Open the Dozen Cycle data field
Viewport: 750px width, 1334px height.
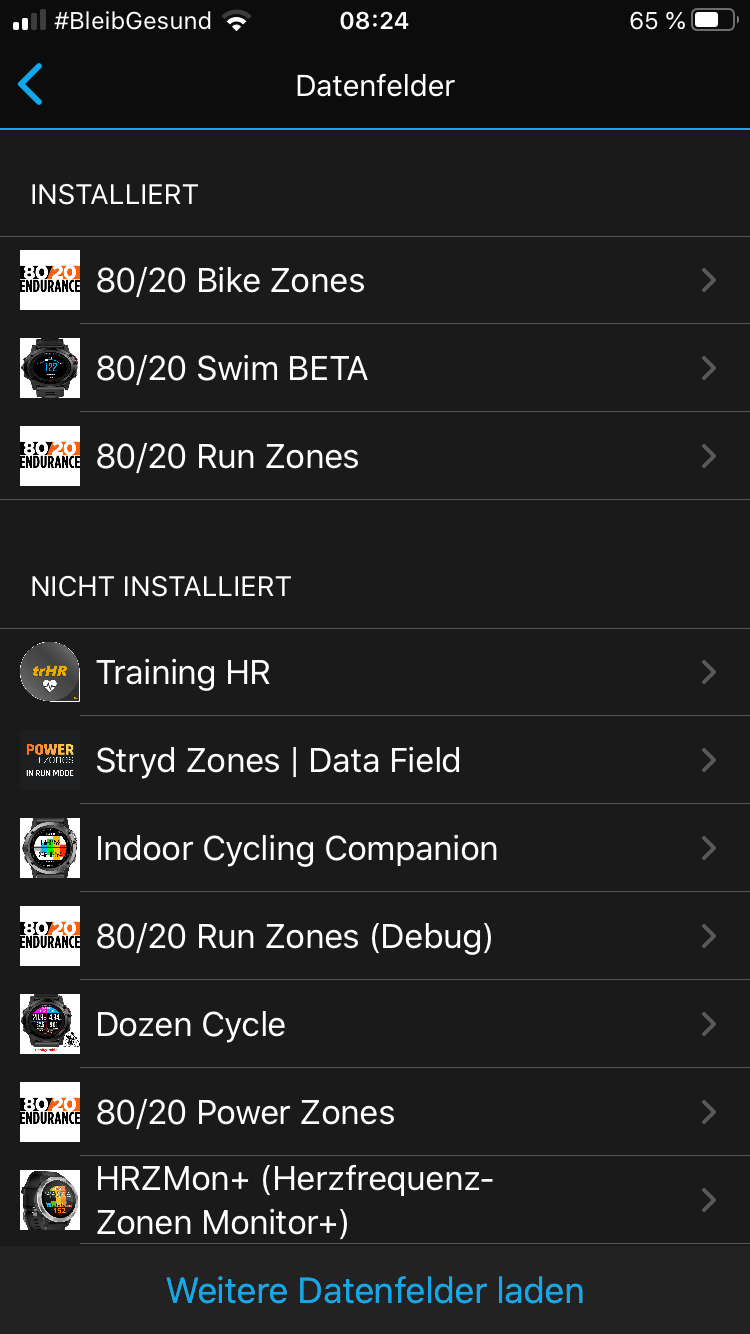tap(375, 1024)
